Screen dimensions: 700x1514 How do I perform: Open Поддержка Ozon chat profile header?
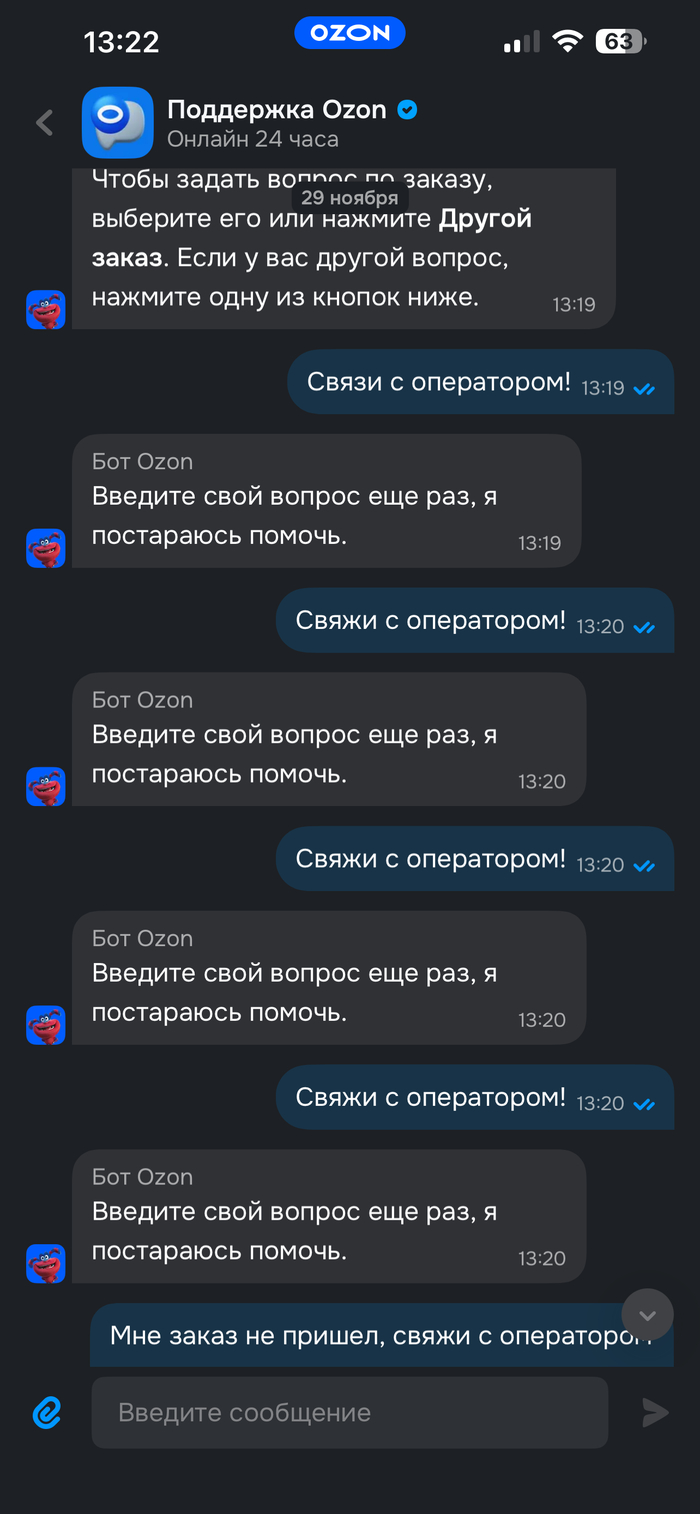[x=276, y=123]
